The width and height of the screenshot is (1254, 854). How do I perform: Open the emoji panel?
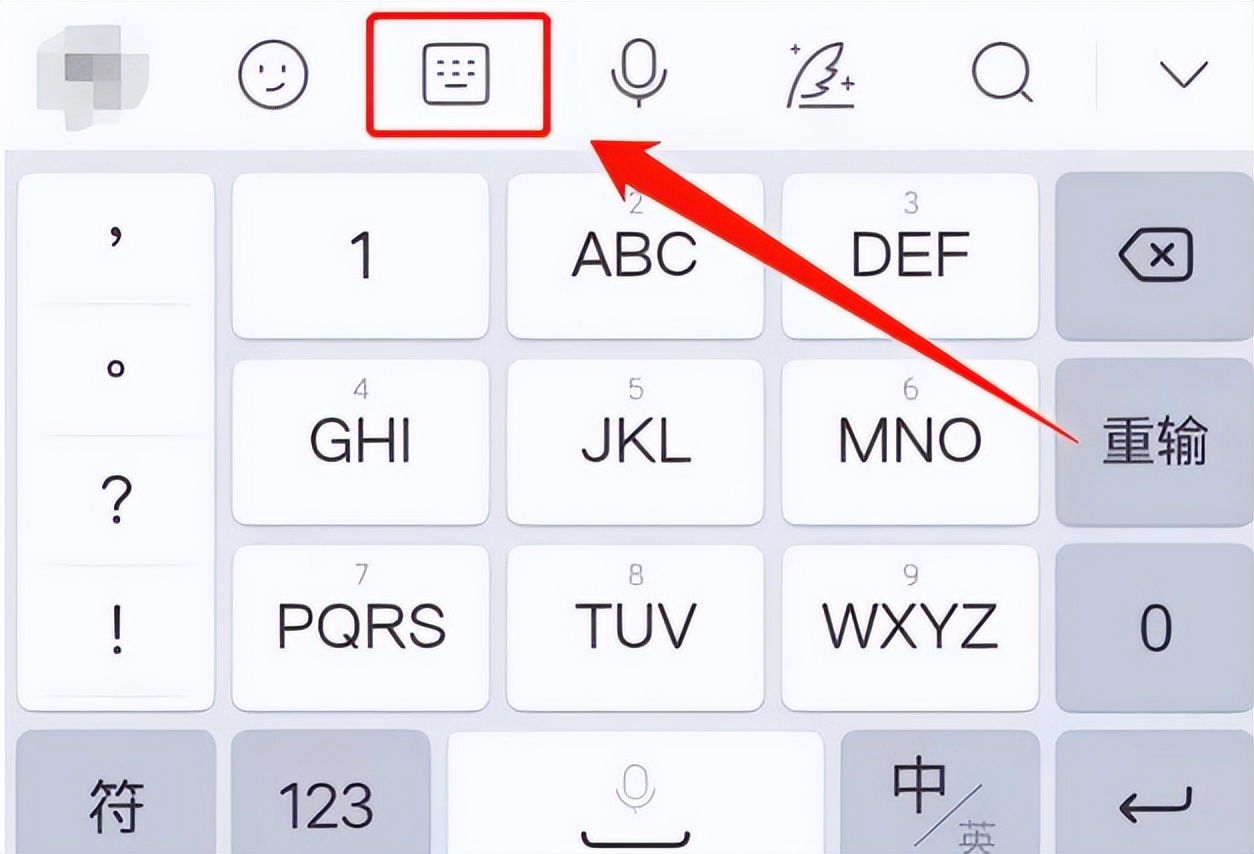click(x=273, y=75)
